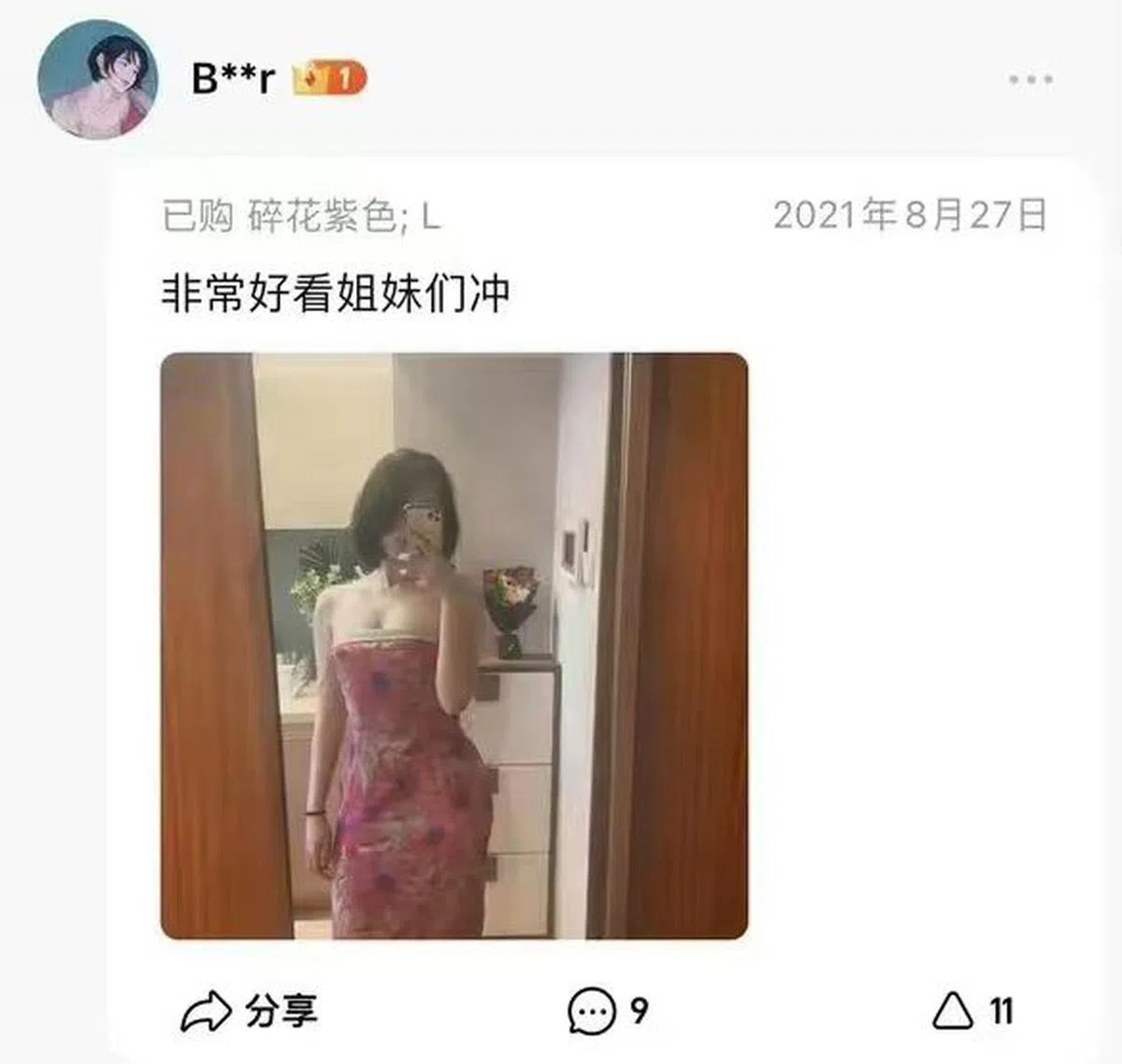Enlarge the review photo
This screenshot has width=1122, height=1064.
click(454, 645)
